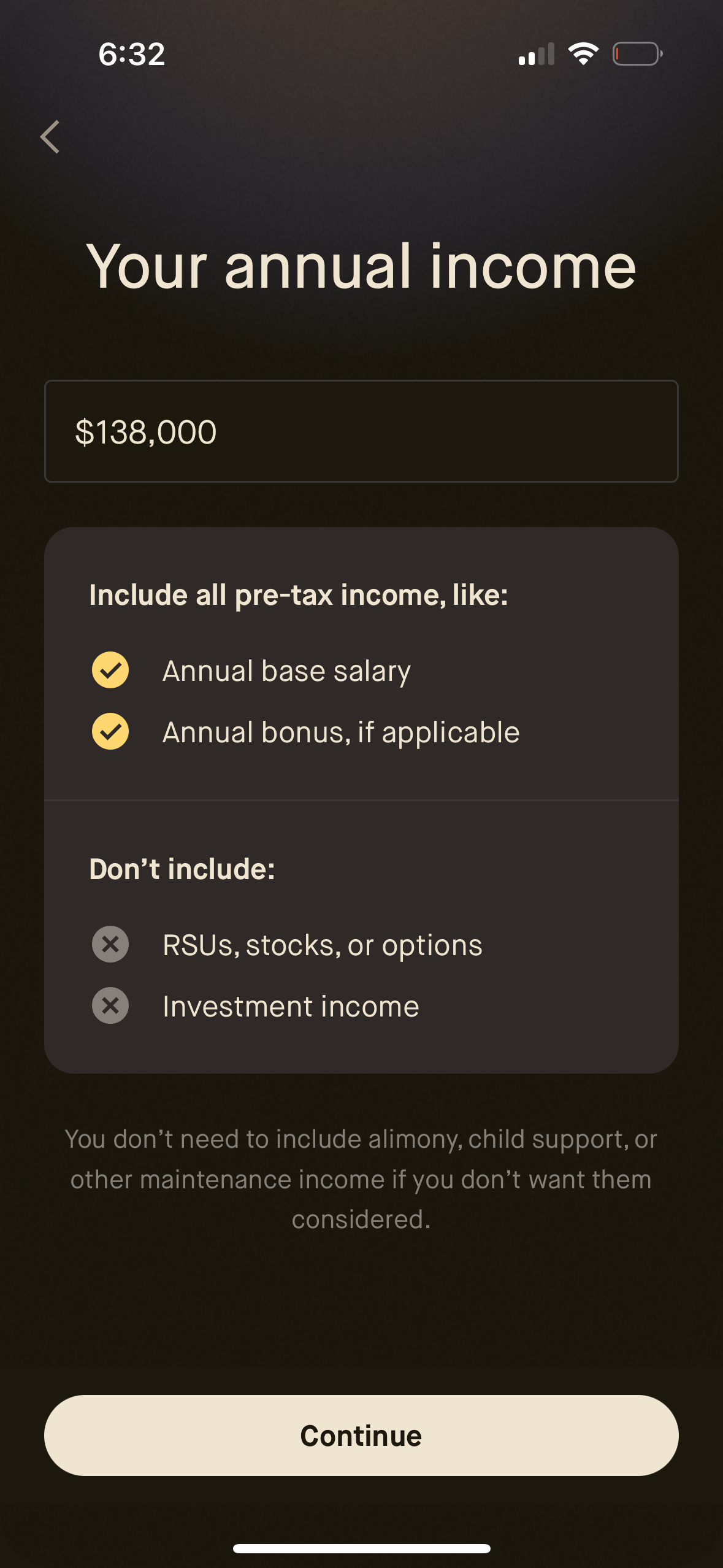Tap the Wi-Fi icon in the status bar
Image resolution: width=723 pixels, height=1568 pixels.
[584, 53]
